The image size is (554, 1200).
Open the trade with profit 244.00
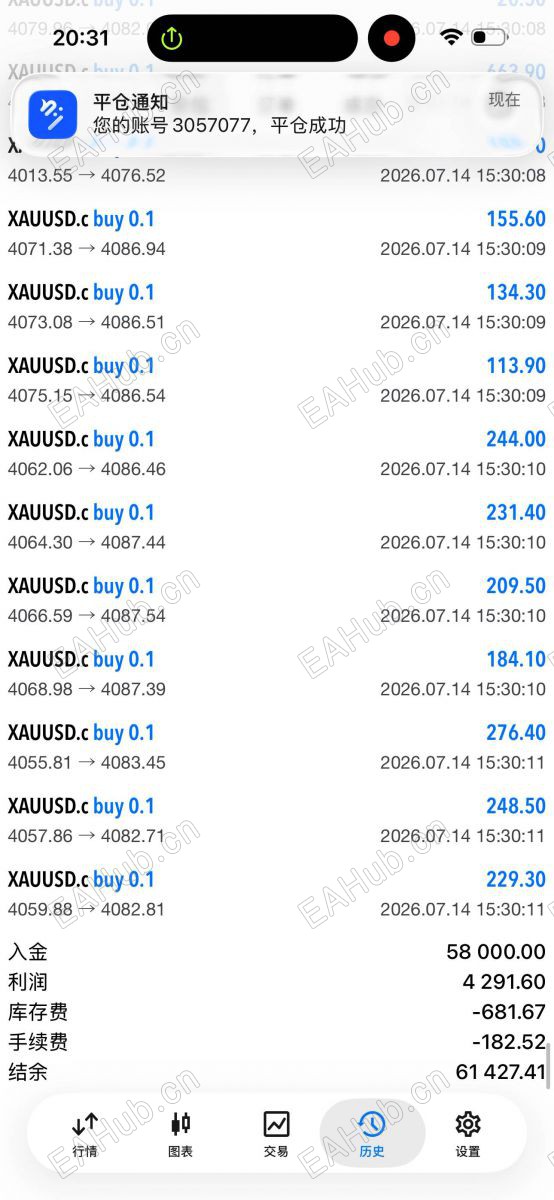[277, 453]
